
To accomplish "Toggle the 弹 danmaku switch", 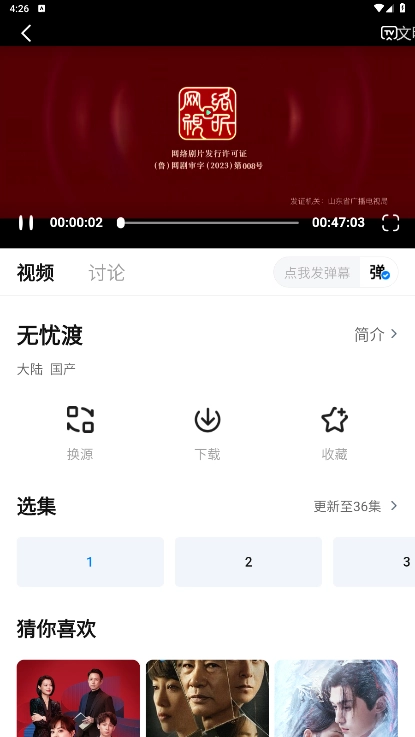I will [379, 273].
